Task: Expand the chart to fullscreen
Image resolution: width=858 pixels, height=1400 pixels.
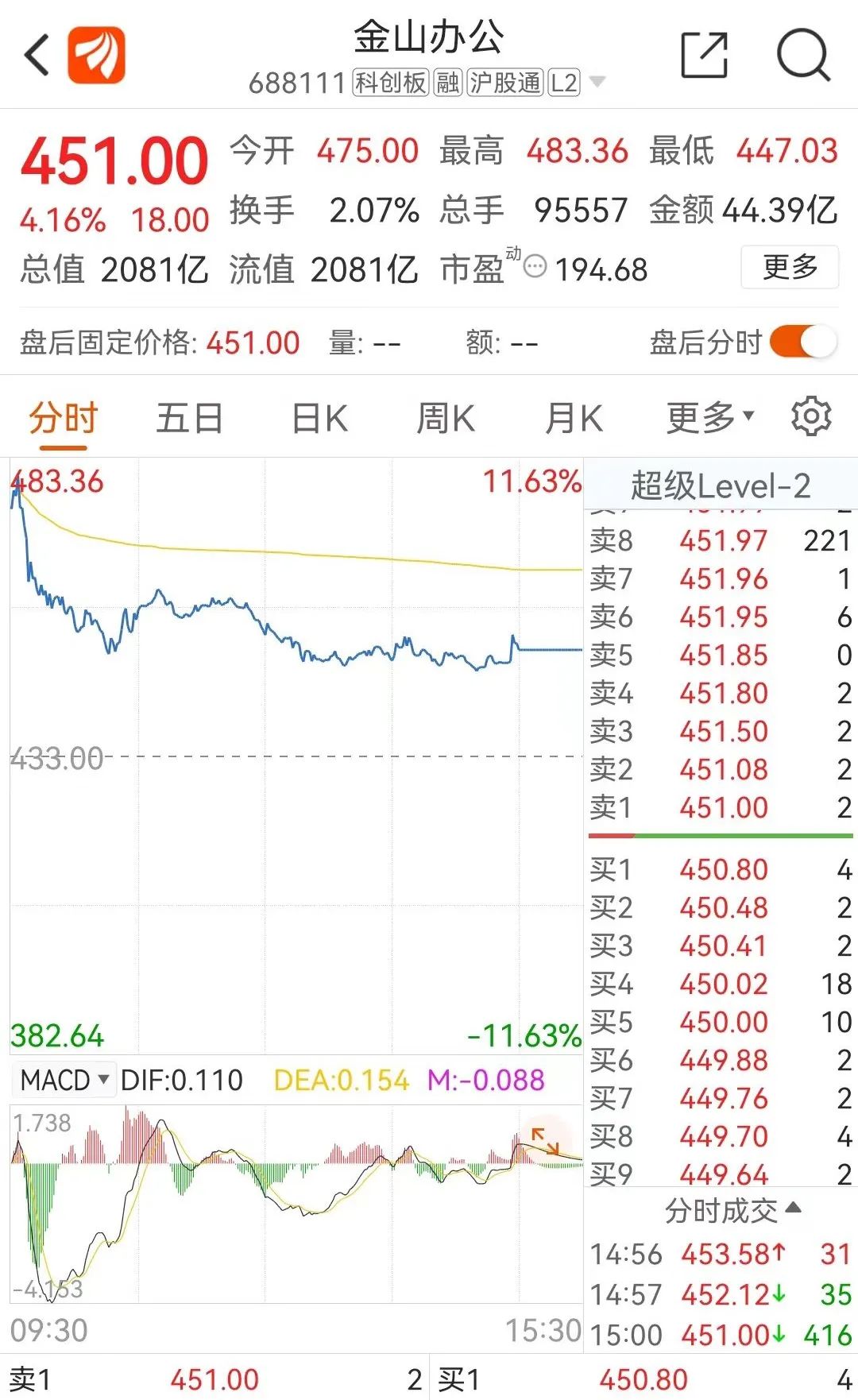Action: click(x=545, y=1140)
